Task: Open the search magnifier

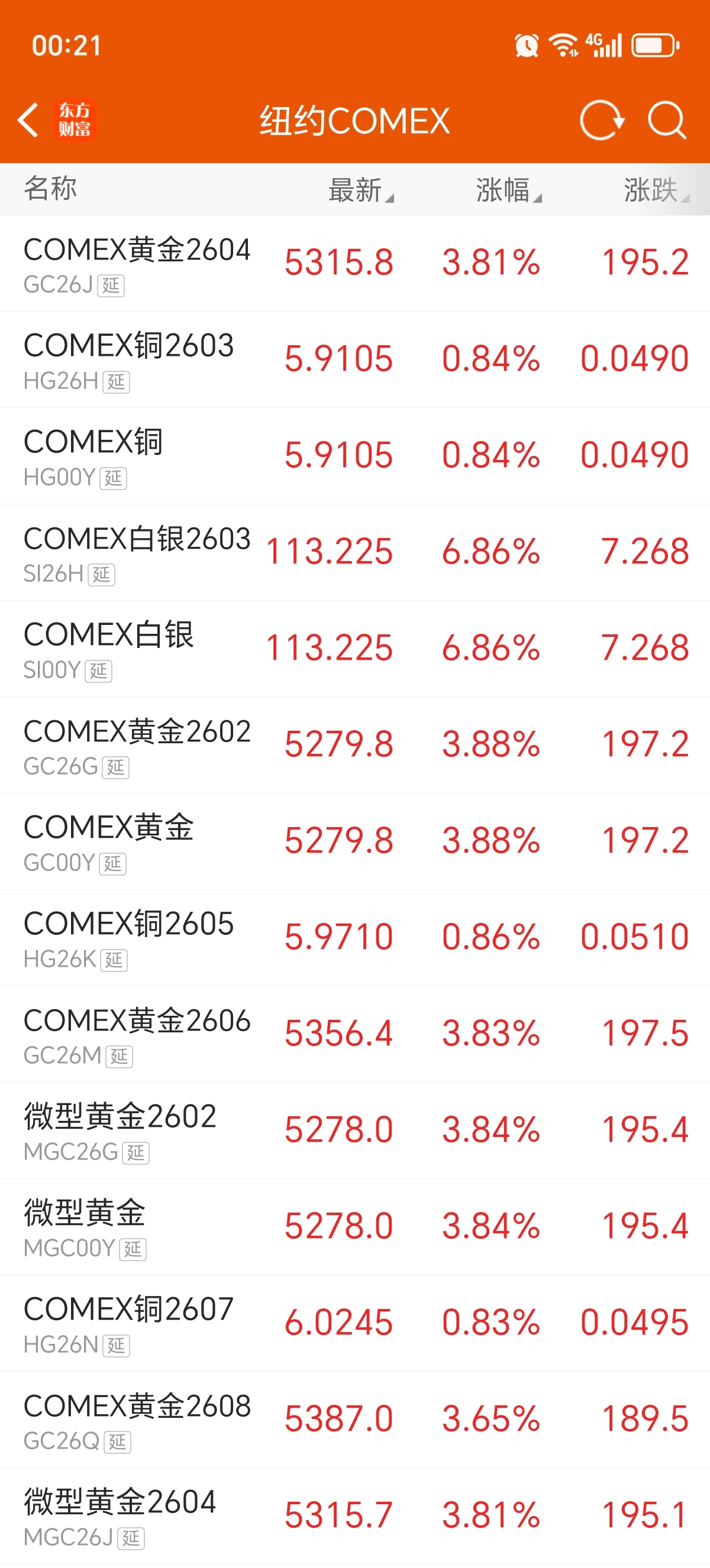Action: coord(667,120)
